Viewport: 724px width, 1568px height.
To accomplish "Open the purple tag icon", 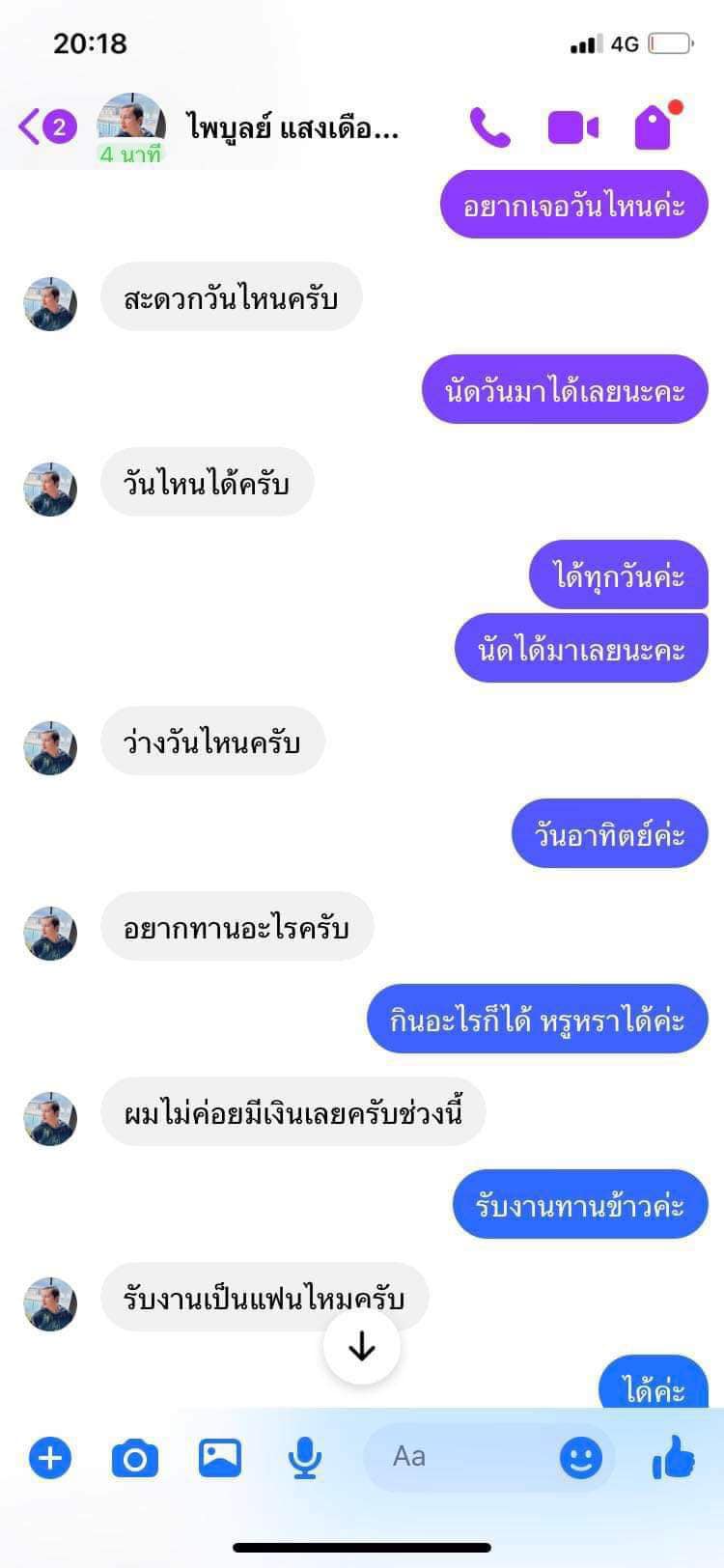I will [654, 126].
